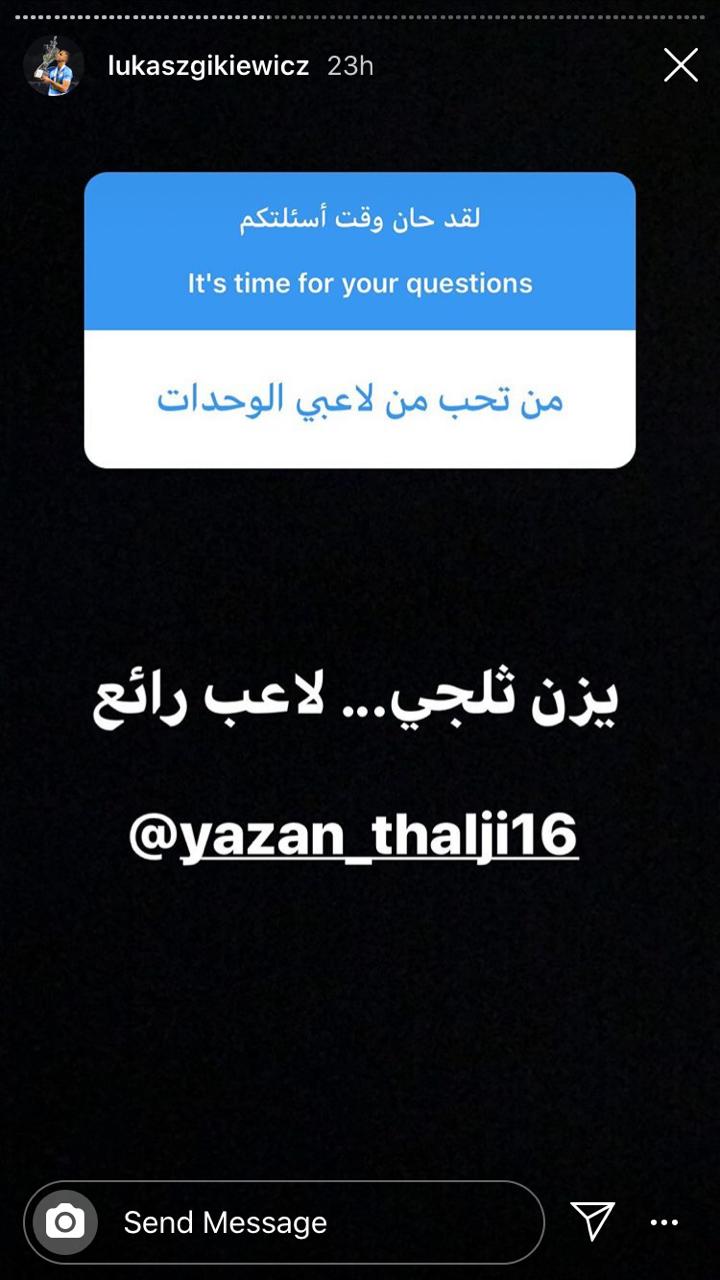
Task: Tap the Send Message field
Action: click(320, 1222)
